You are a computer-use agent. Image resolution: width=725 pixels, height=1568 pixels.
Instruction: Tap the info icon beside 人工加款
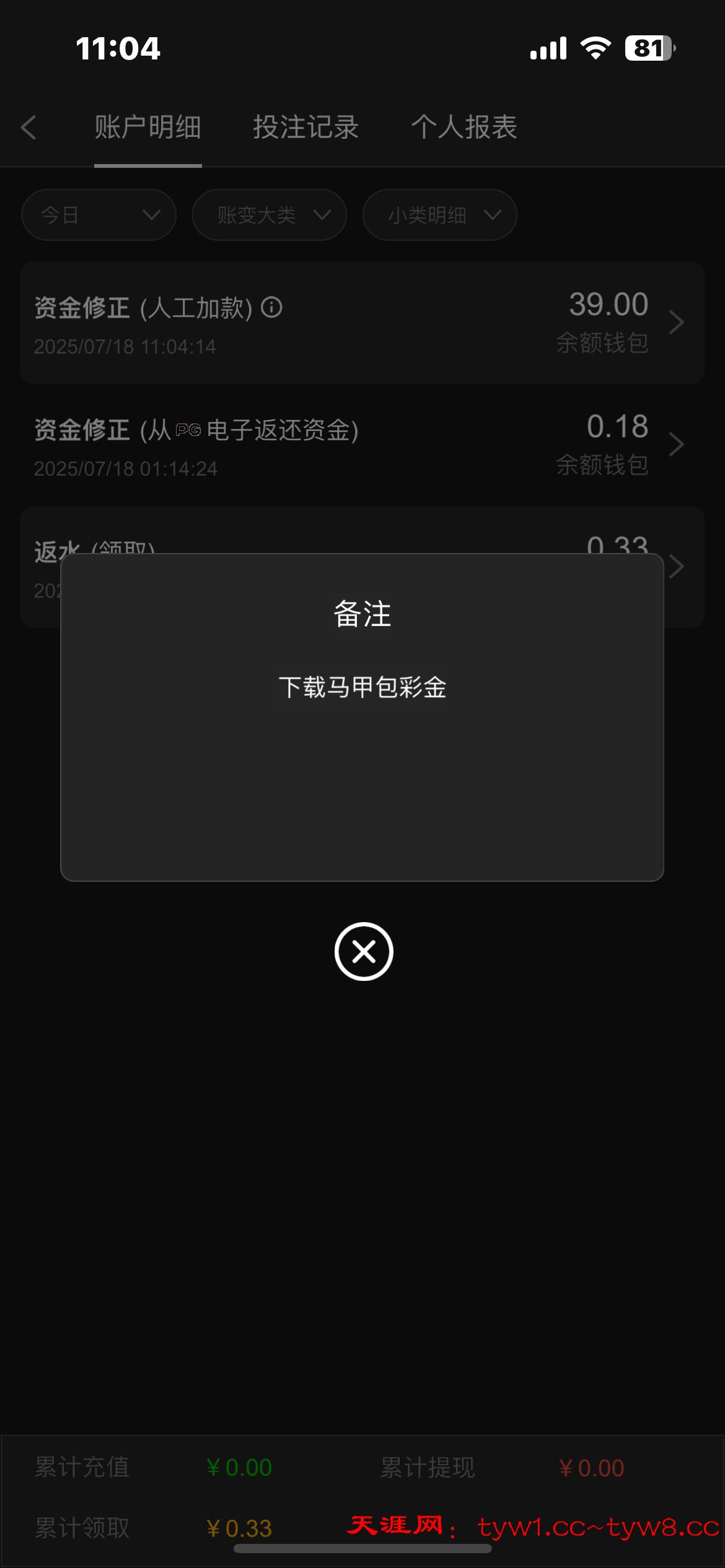point(271,307)
